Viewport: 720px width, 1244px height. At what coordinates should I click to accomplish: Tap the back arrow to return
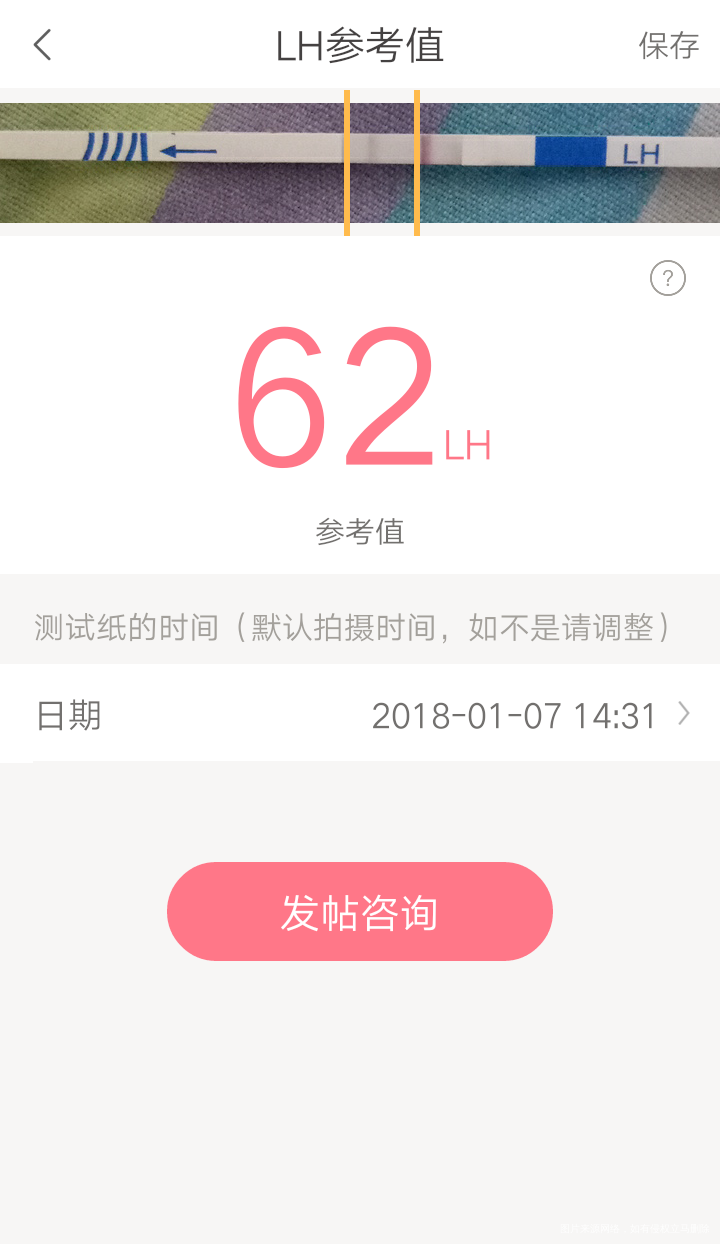click(x=42, y=45)
